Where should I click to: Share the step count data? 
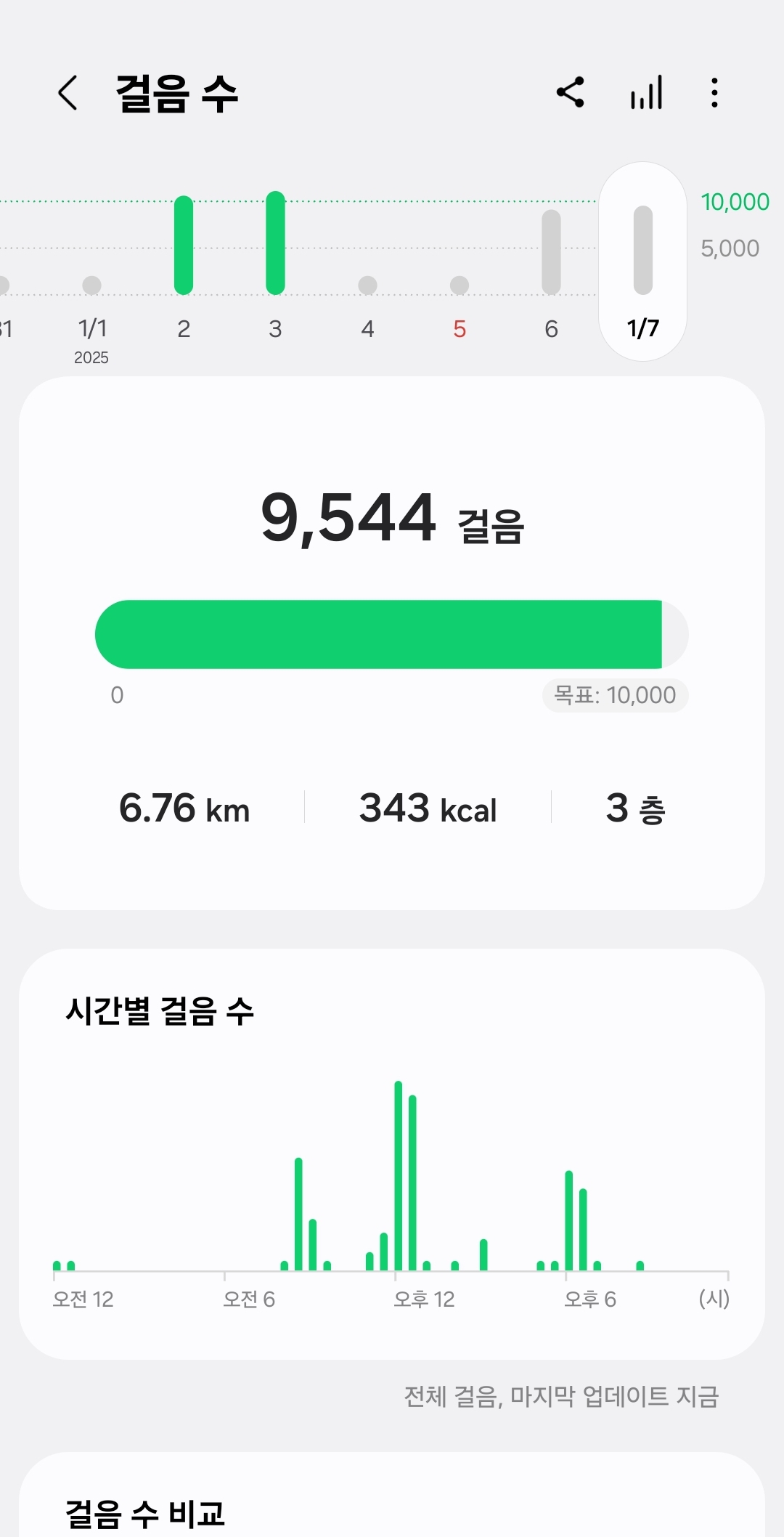click(571, 93)
